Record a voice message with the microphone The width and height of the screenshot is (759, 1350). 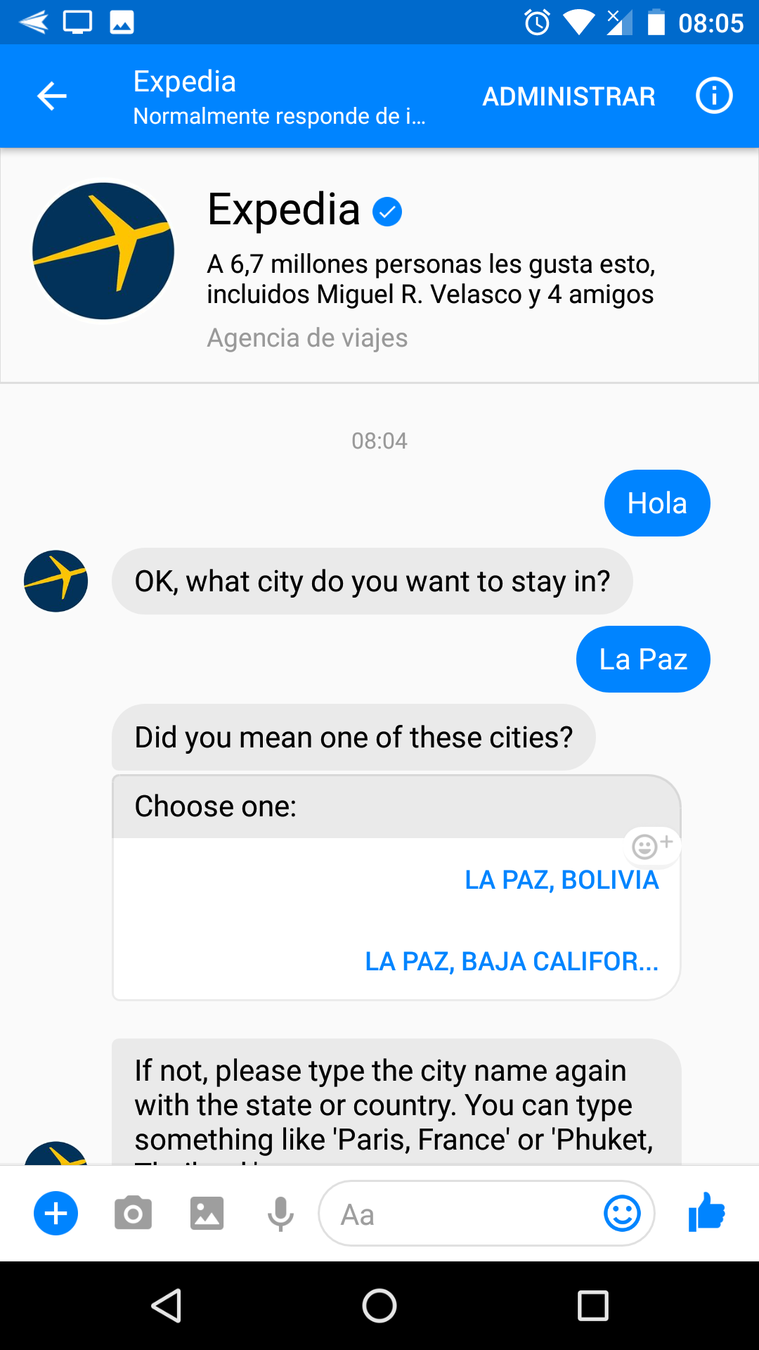[281, 1214]
